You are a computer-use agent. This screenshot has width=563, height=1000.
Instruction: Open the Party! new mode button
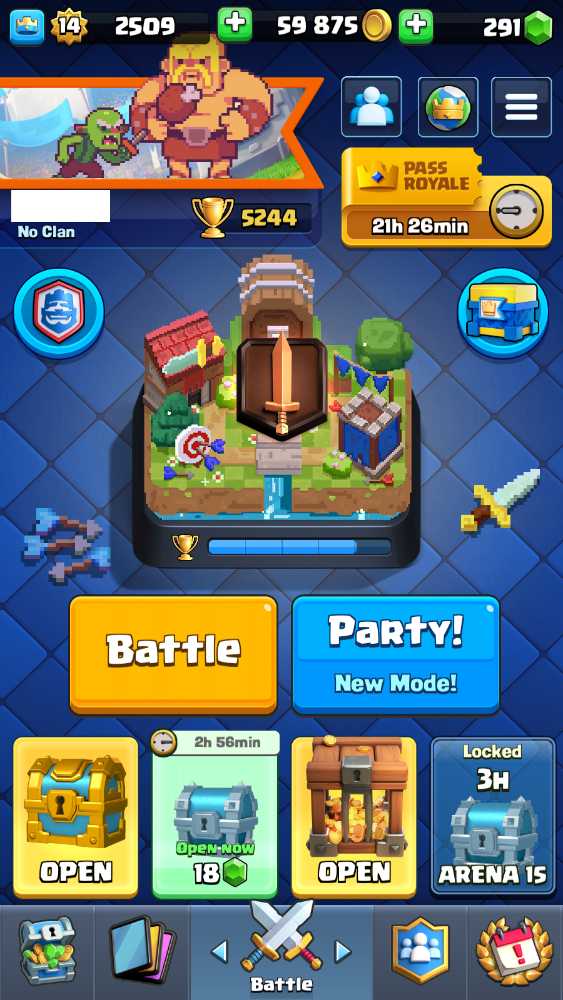pos(396,654)
